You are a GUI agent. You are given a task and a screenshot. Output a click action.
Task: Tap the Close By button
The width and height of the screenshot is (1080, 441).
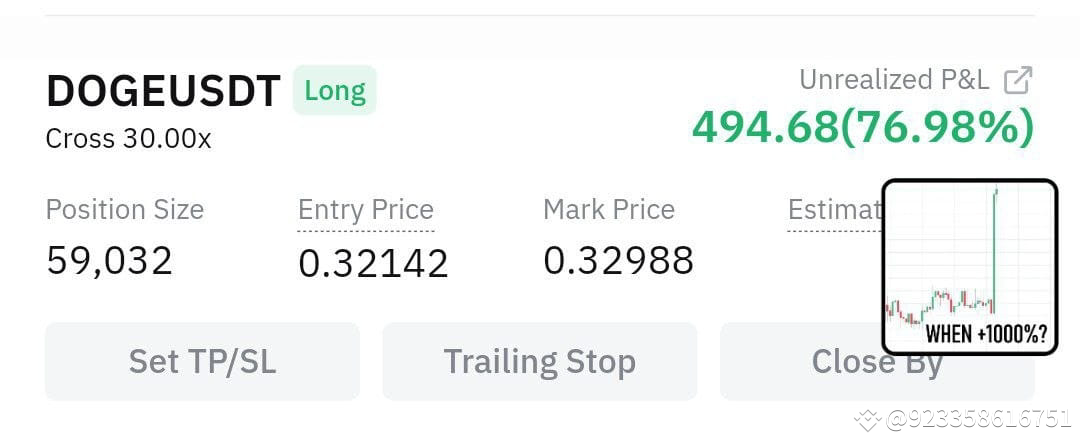tap(877, 361)
